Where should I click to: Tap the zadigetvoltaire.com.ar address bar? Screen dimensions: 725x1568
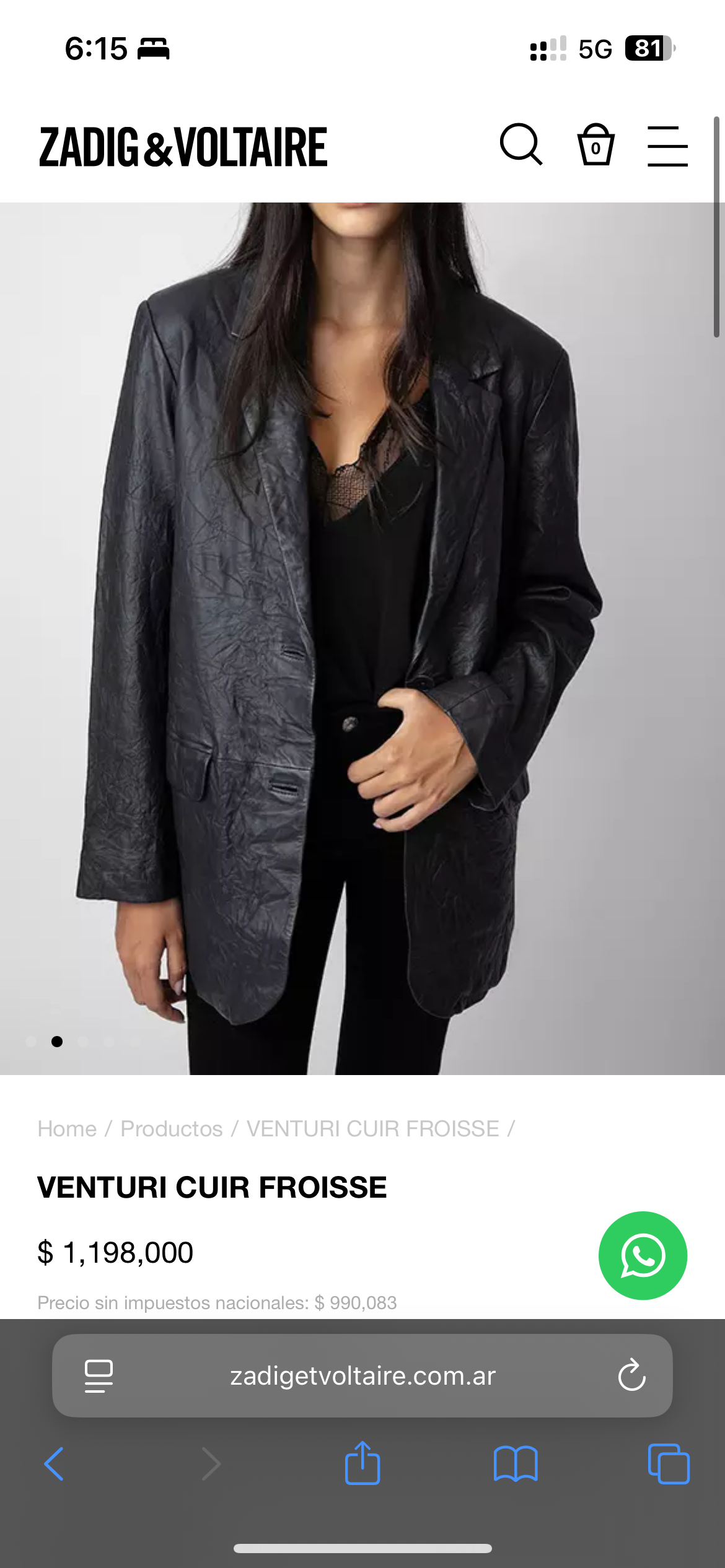362,1375
